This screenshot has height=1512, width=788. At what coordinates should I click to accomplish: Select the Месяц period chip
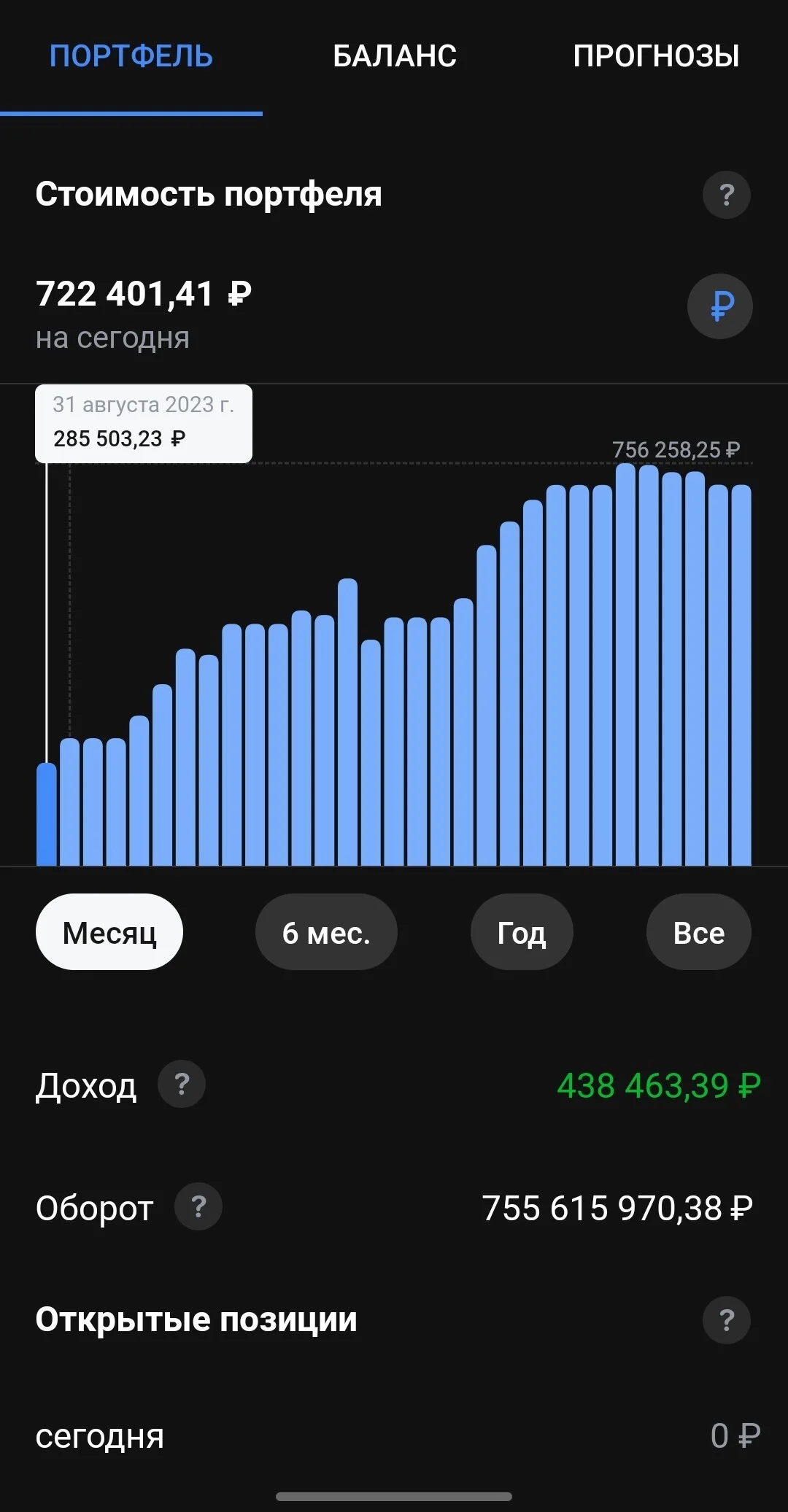click(x=109, y=932)
